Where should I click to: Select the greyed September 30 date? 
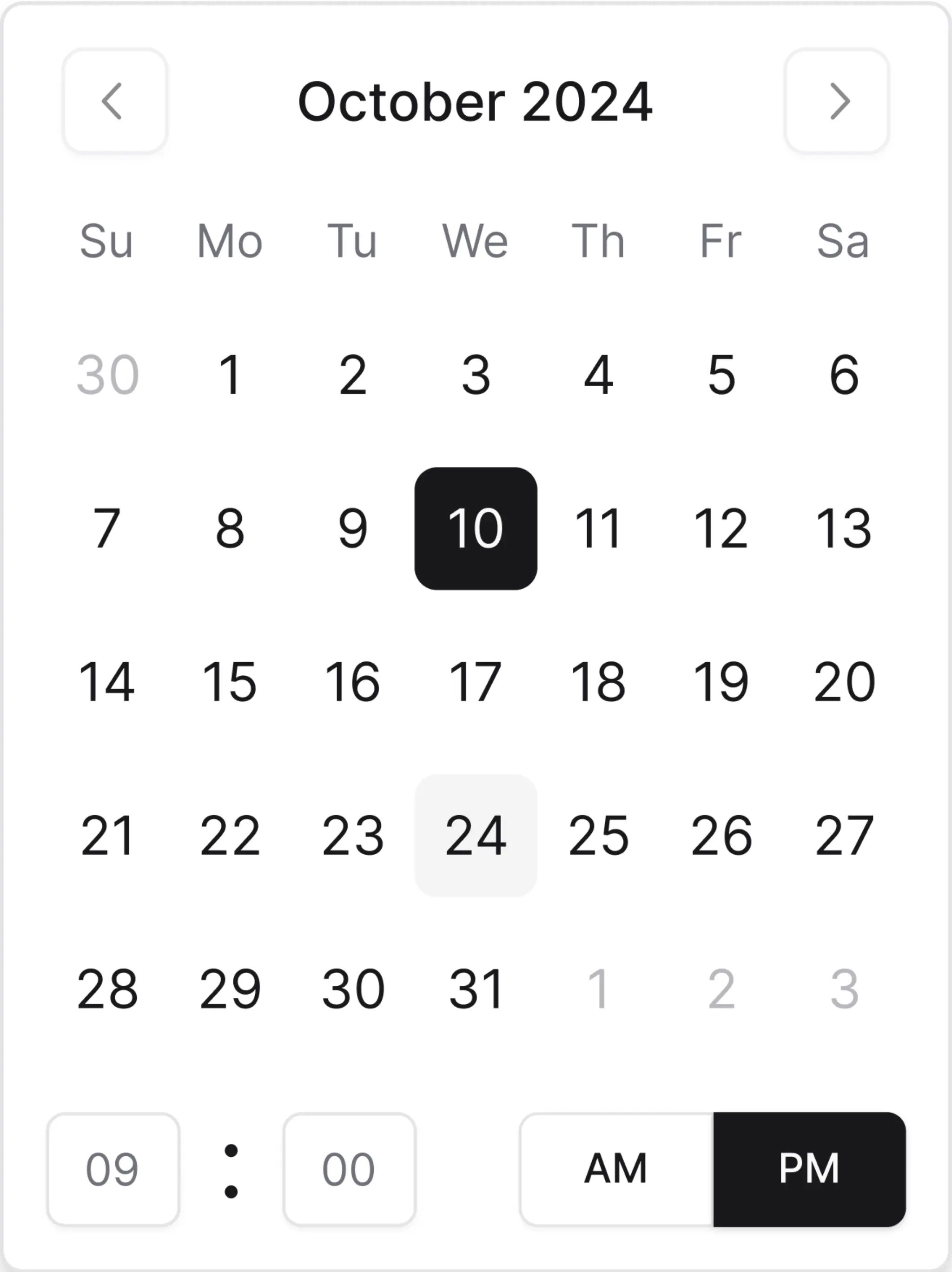pos(107,375)
